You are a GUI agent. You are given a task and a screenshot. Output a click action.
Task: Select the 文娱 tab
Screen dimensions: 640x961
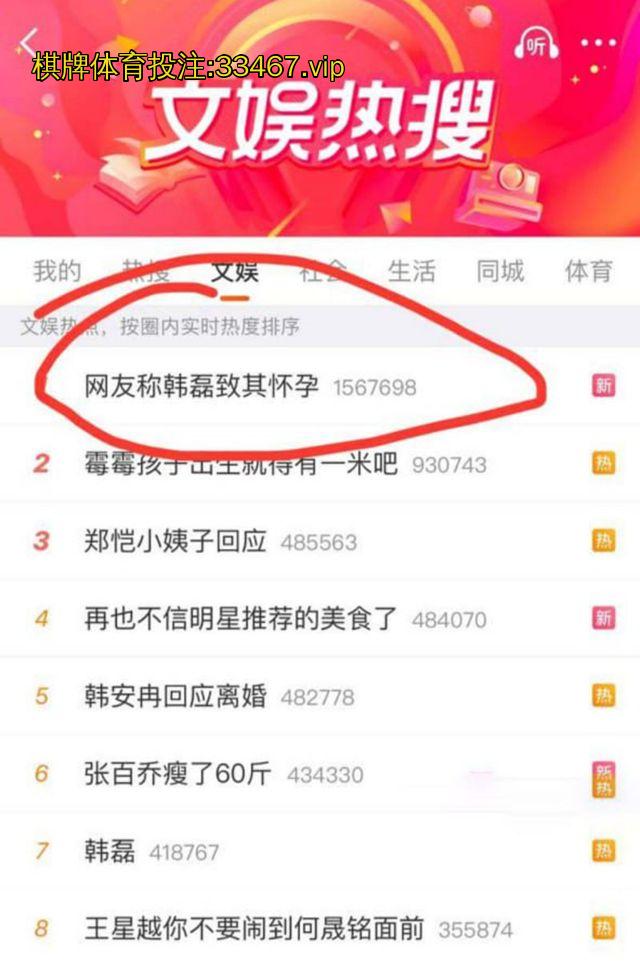pos(234,271)
